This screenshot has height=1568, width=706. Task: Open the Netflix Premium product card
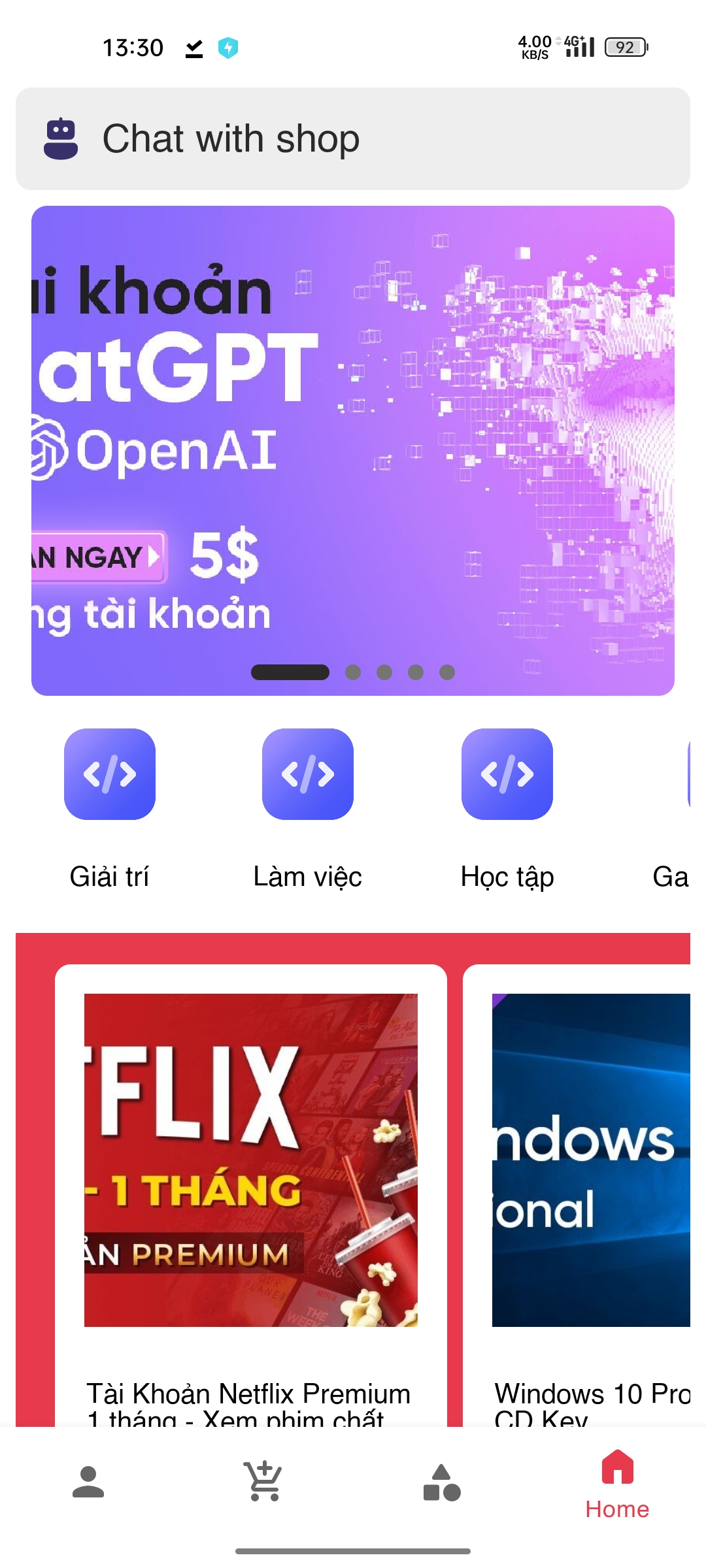pyautogui.click(x=251, y=1196)
